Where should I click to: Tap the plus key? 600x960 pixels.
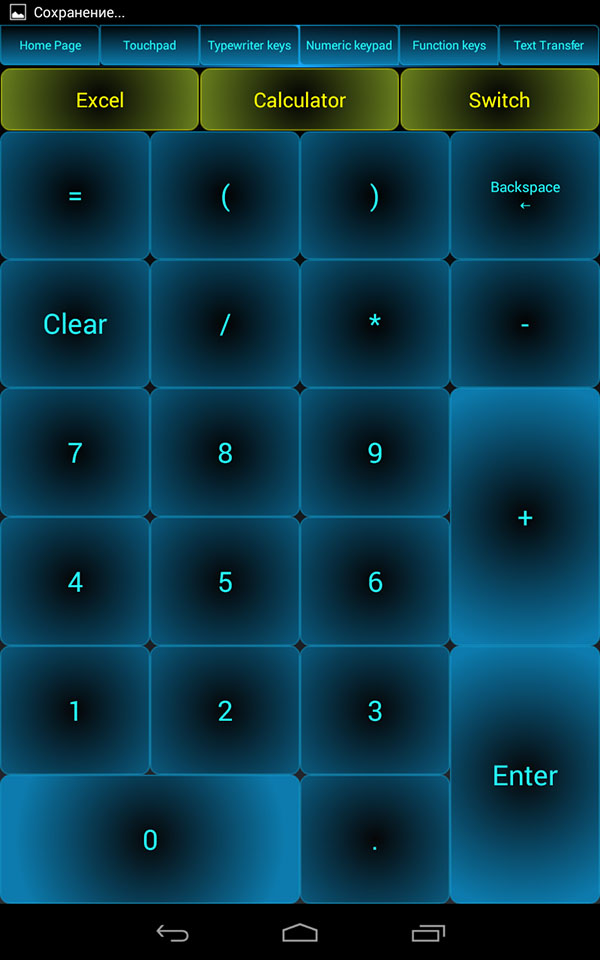pyautogui.click(x=525, y=517)
